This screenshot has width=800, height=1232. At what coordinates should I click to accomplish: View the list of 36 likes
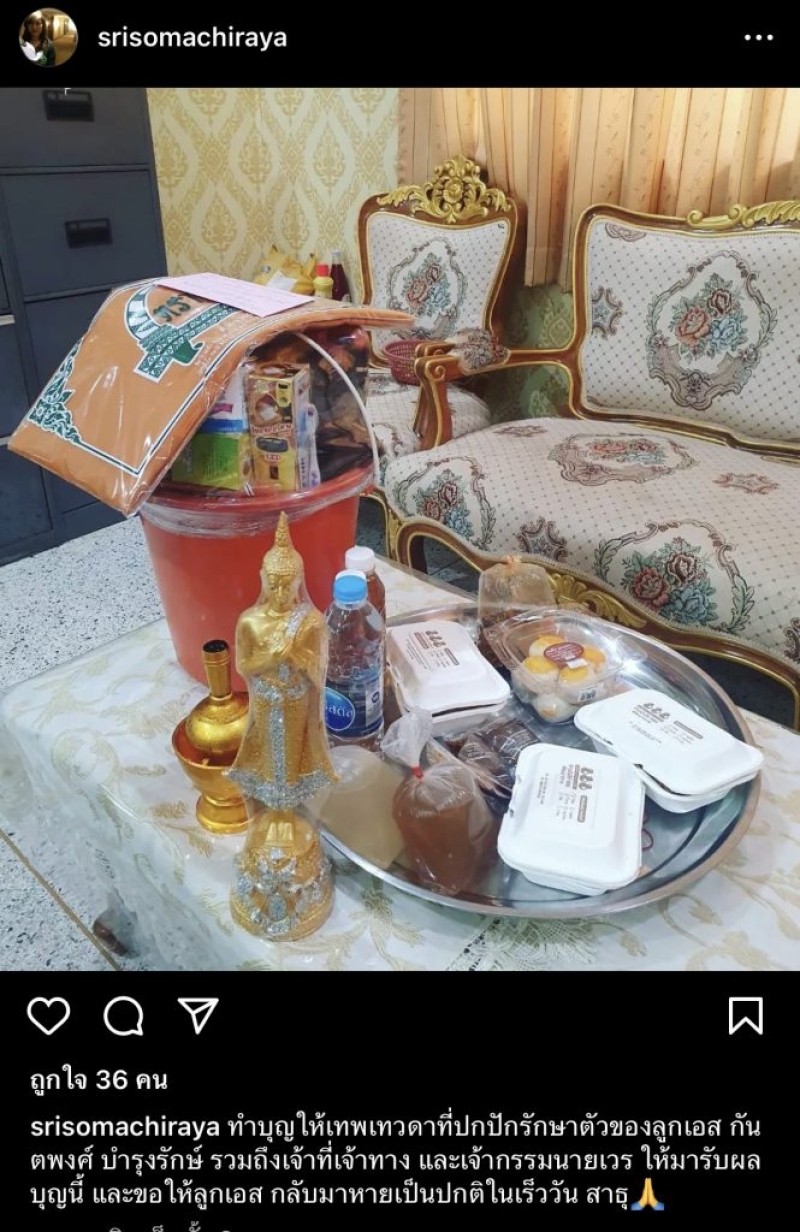(x=98, y=1080)
